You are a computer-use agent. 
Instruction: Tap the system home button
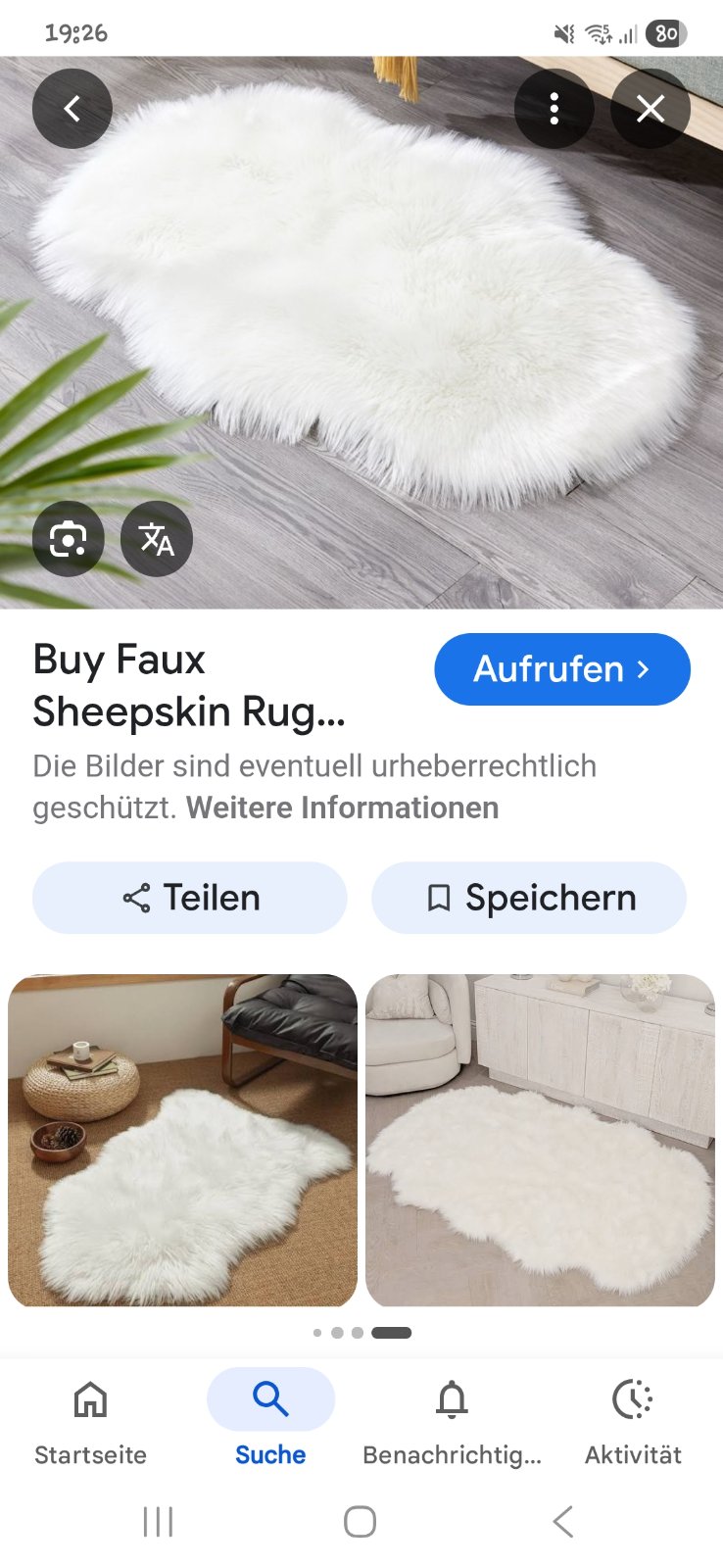pos(361,1522)
